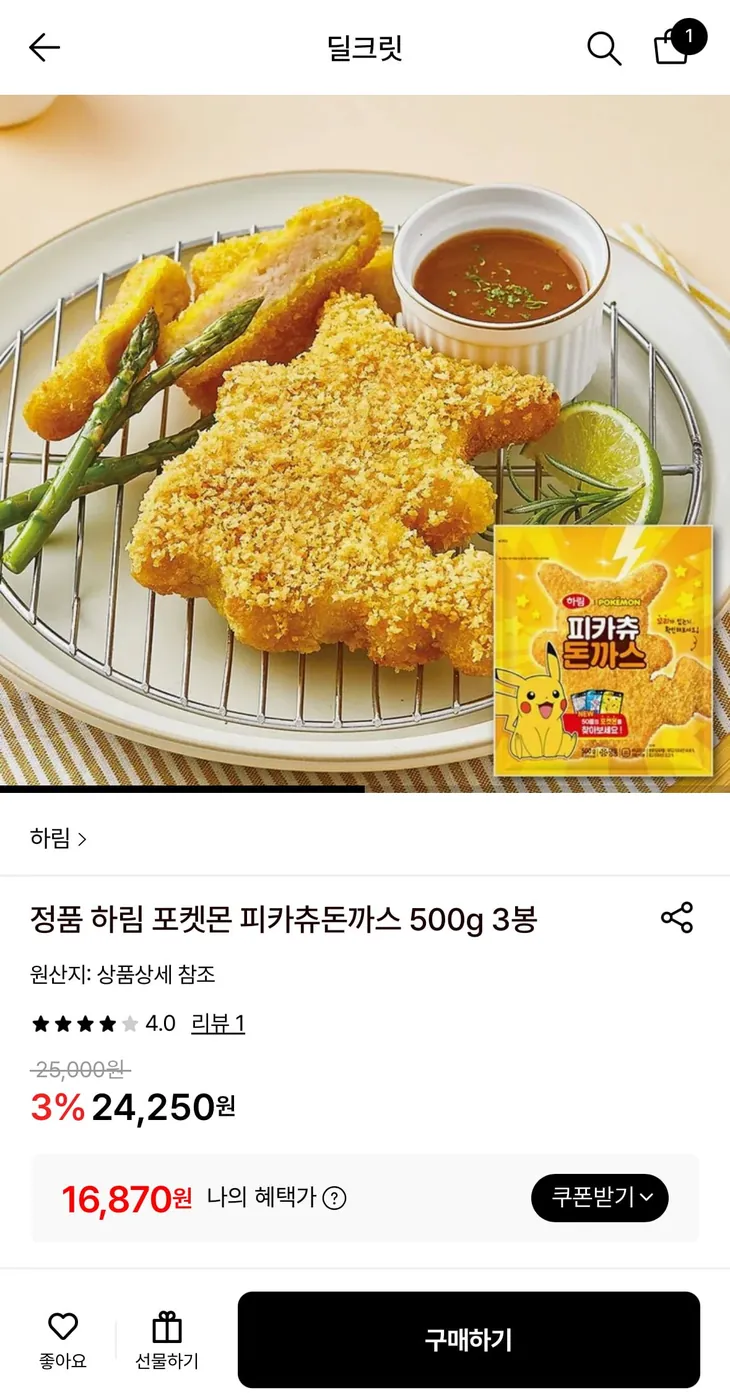
Task: Open the 딜크릿 title bar label
Action: coord(364,47)
